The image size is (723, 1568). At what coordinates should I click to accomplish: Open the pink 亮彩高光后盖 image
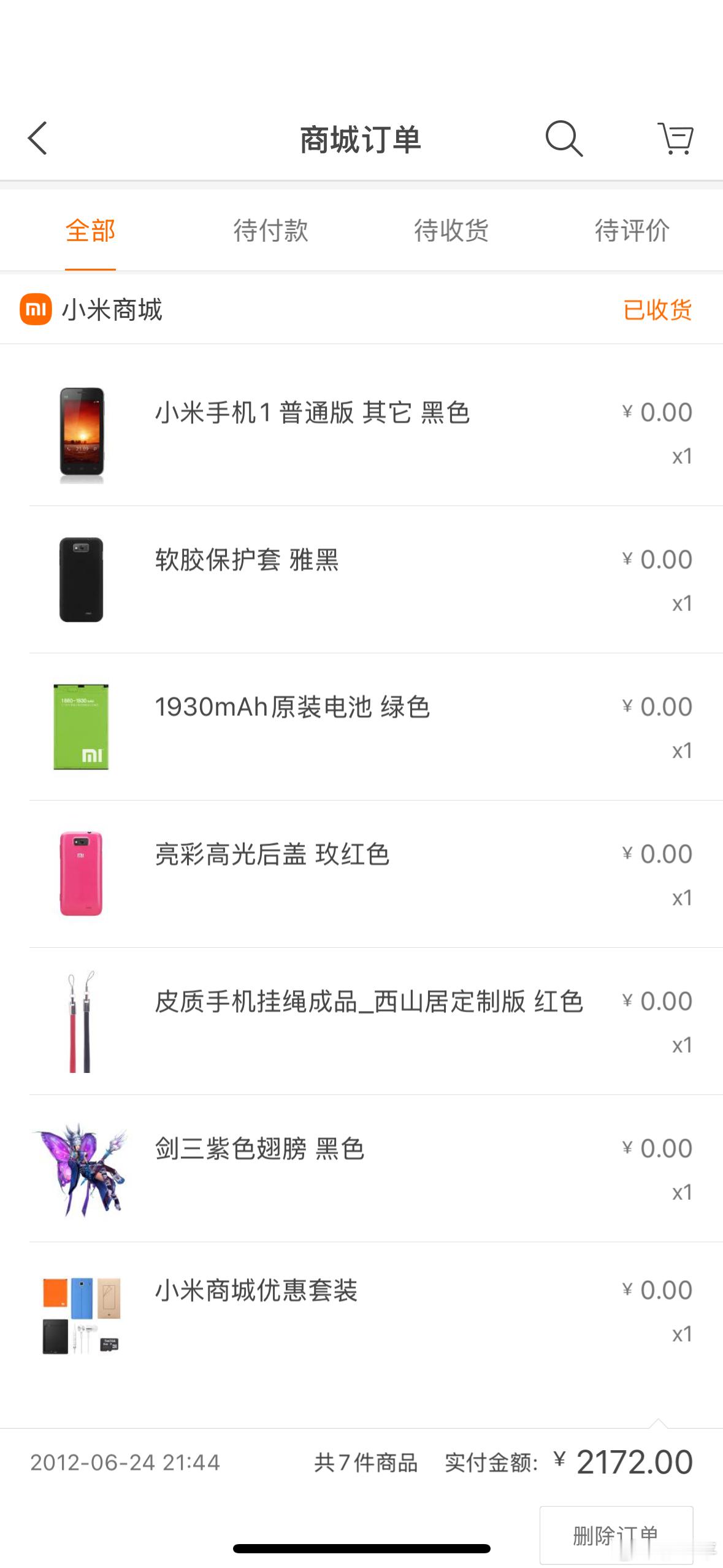pos(82,877)
